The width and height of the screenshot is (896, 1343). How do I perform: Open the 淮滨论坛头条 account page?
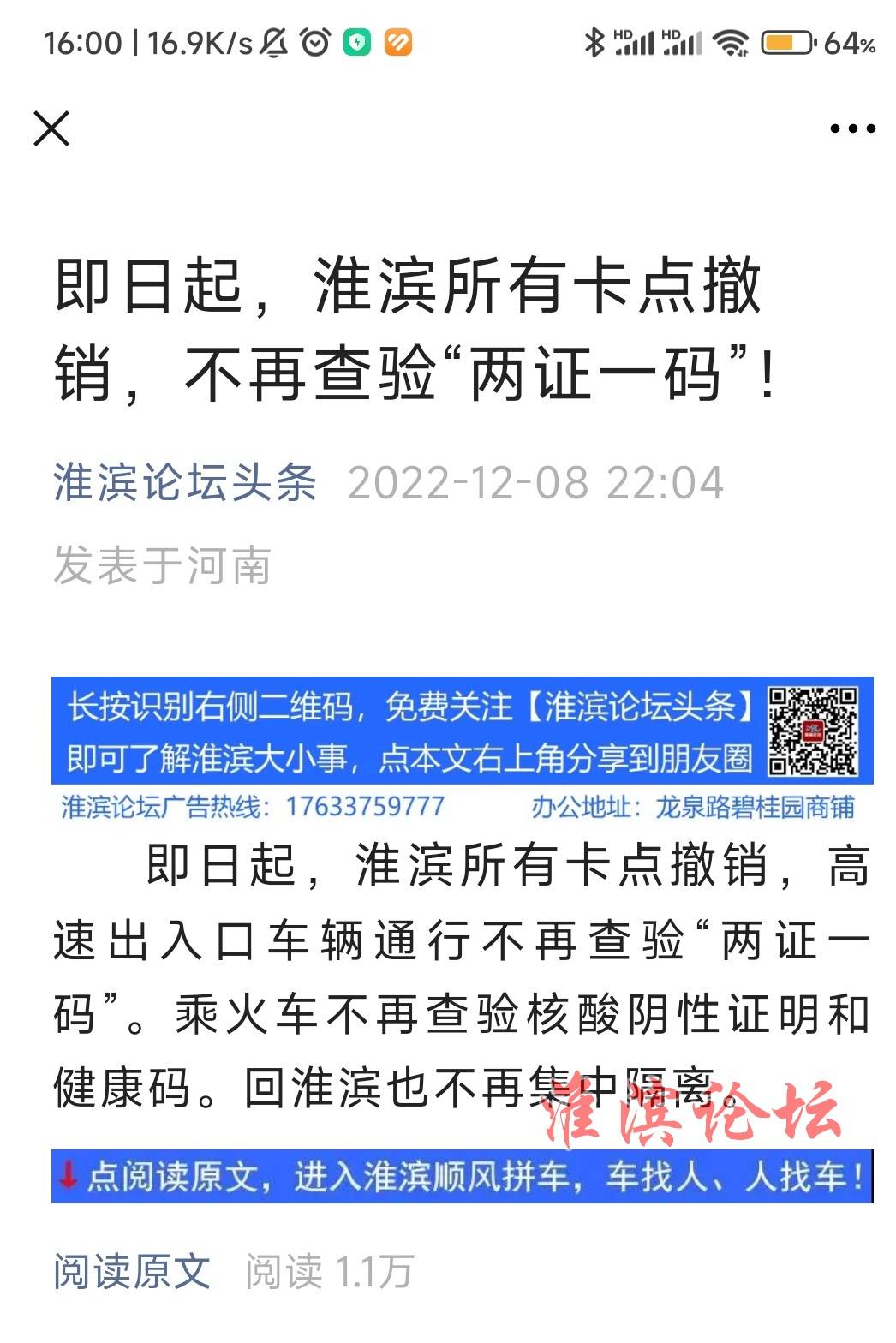pos(184,482)
